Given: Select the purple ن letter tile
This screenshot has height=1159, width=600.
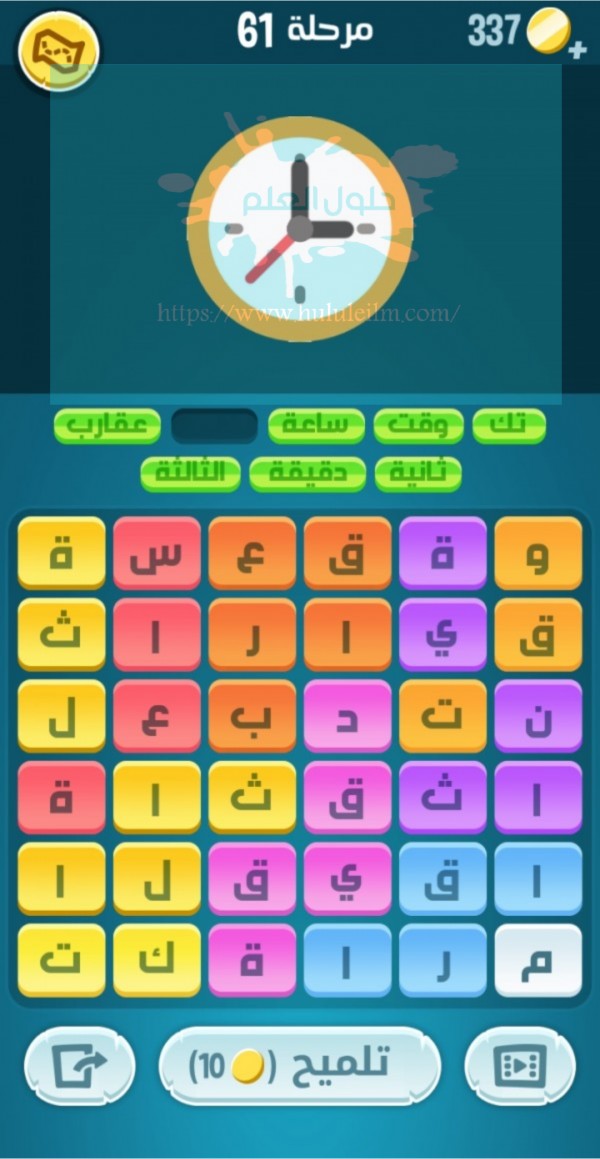Looking at the screenshot, I should click(538, 716).
